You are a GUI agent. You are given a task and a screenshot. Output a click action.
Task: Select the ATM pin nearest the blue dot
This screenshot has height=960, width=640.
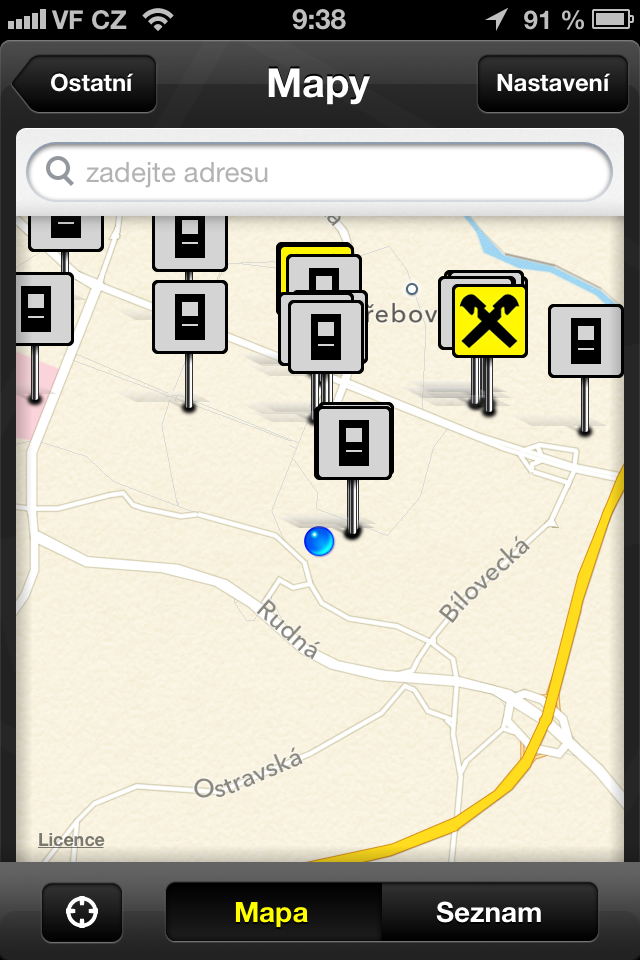pos(353,443)
